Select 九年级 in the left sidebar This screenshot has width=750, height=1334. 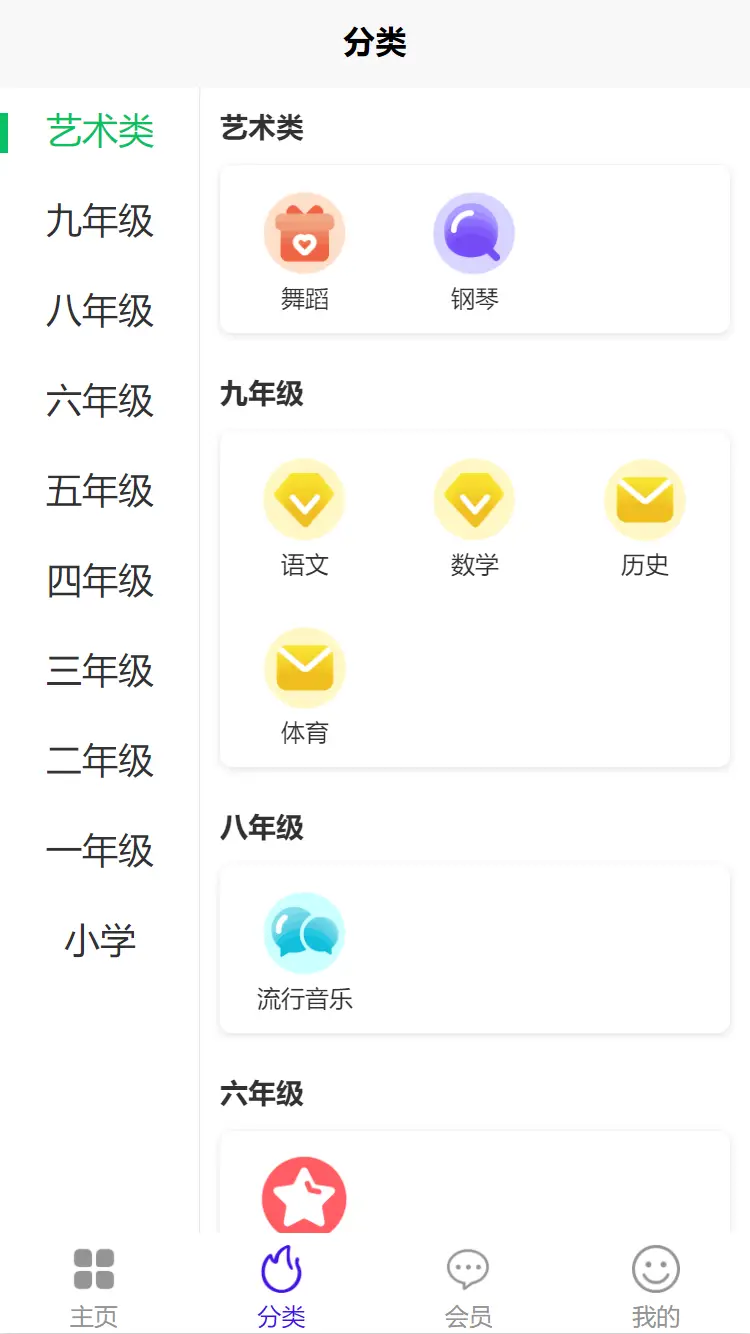100,221
